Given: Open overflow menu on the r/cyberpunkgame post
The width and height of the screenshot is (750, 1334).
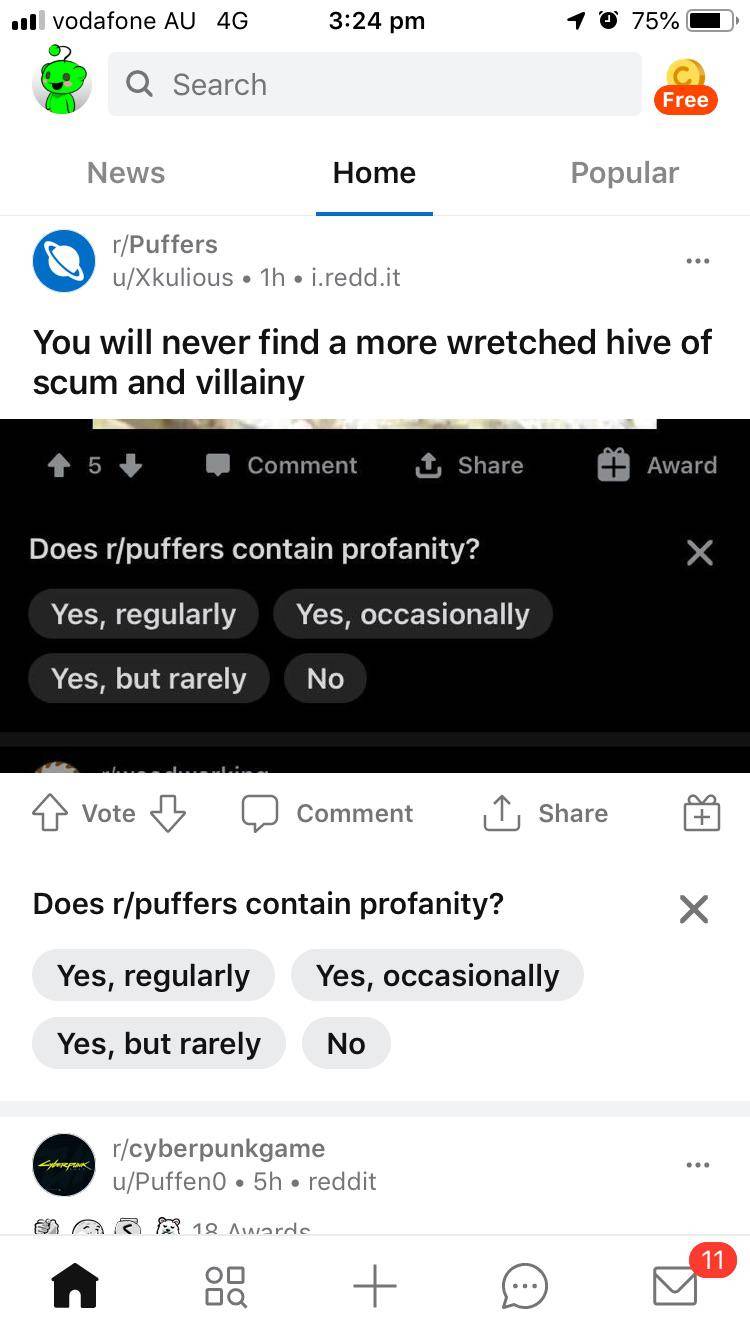Looking at the screenshot, I should (698, 1165).
